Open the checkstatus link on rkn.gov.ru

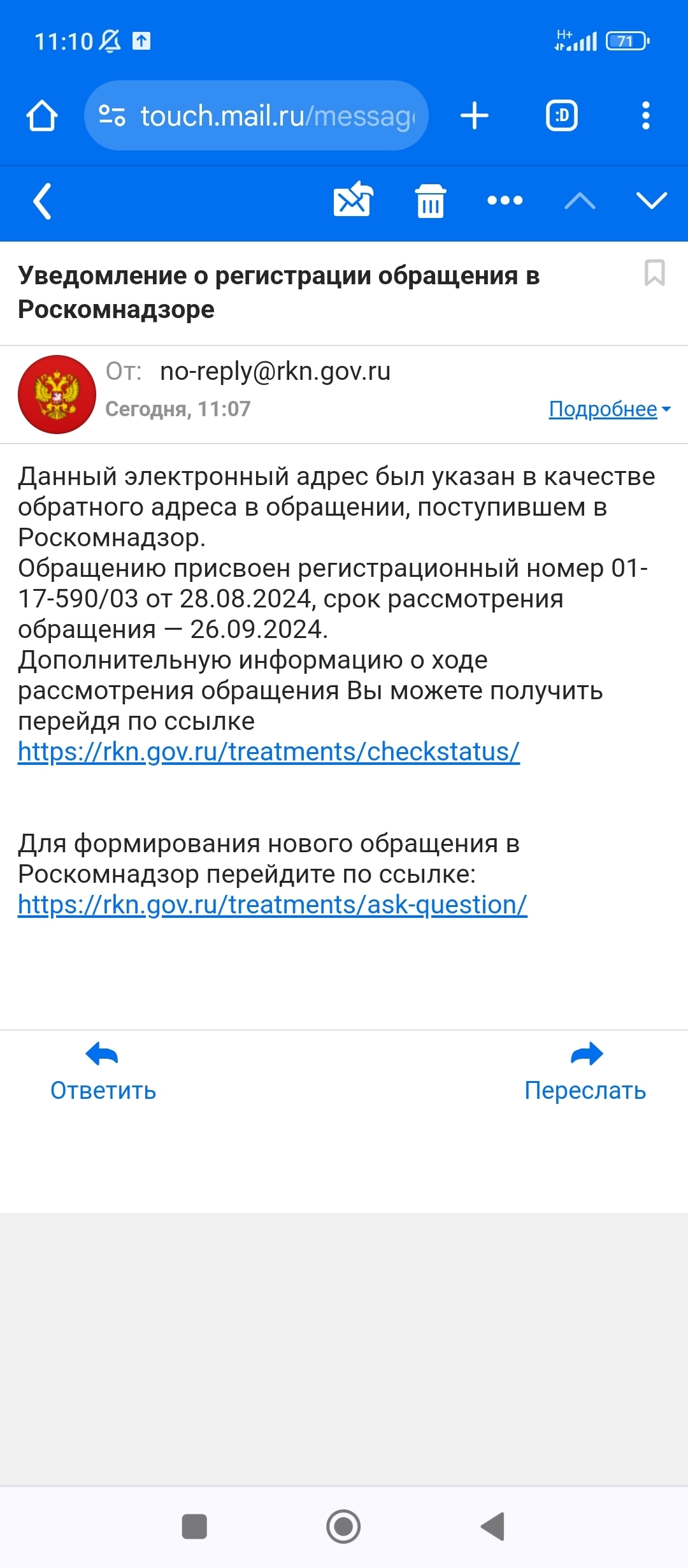point(268,752)
